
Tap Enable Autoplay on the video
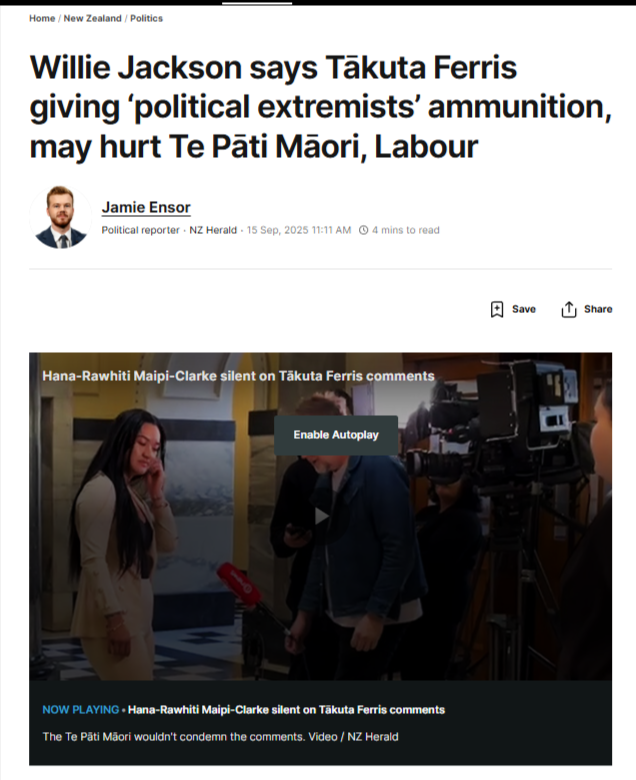(x=336, y=435)
